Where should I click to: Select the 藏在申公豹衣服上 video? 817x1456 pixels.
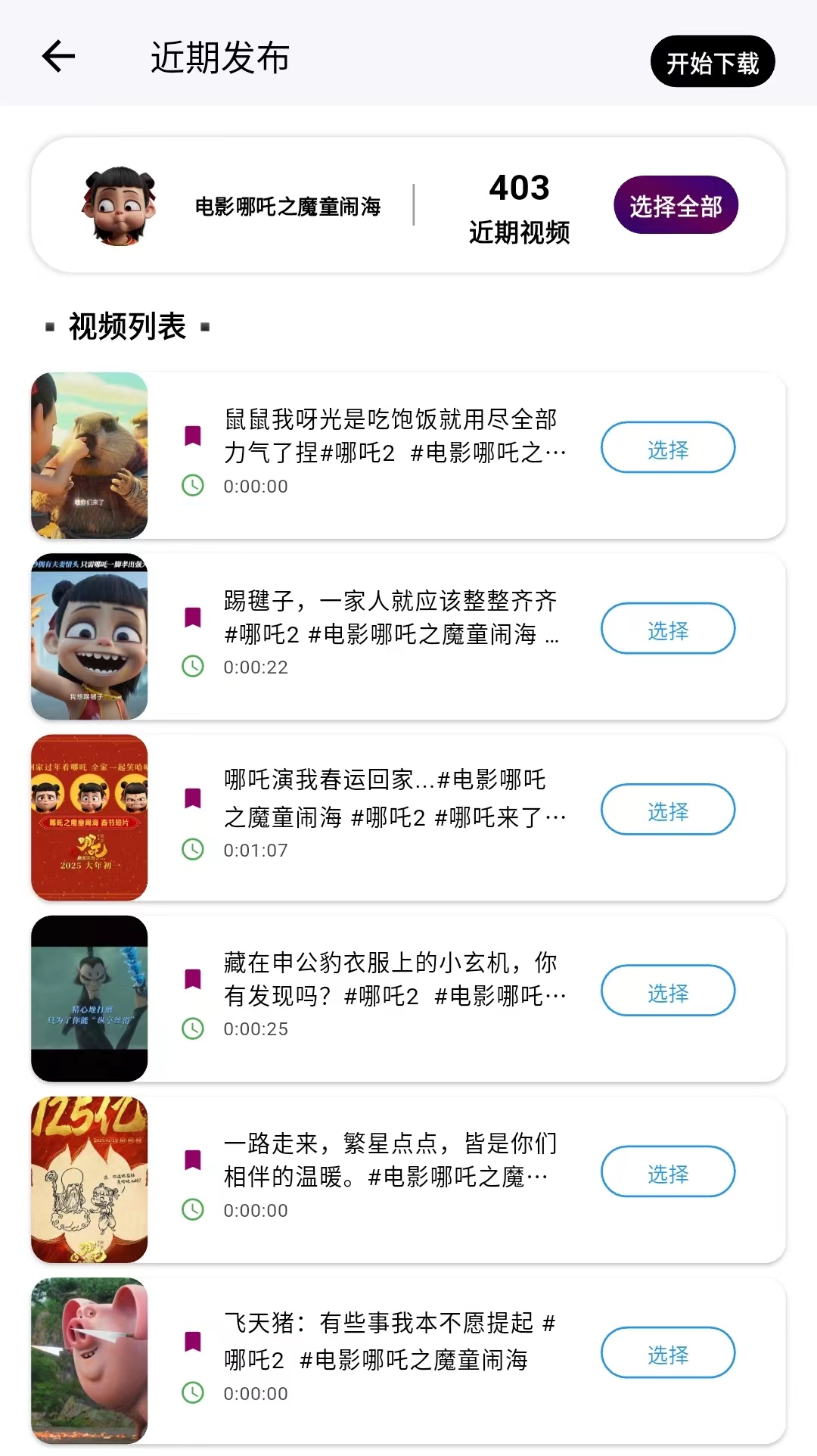[x=667, y=991]
